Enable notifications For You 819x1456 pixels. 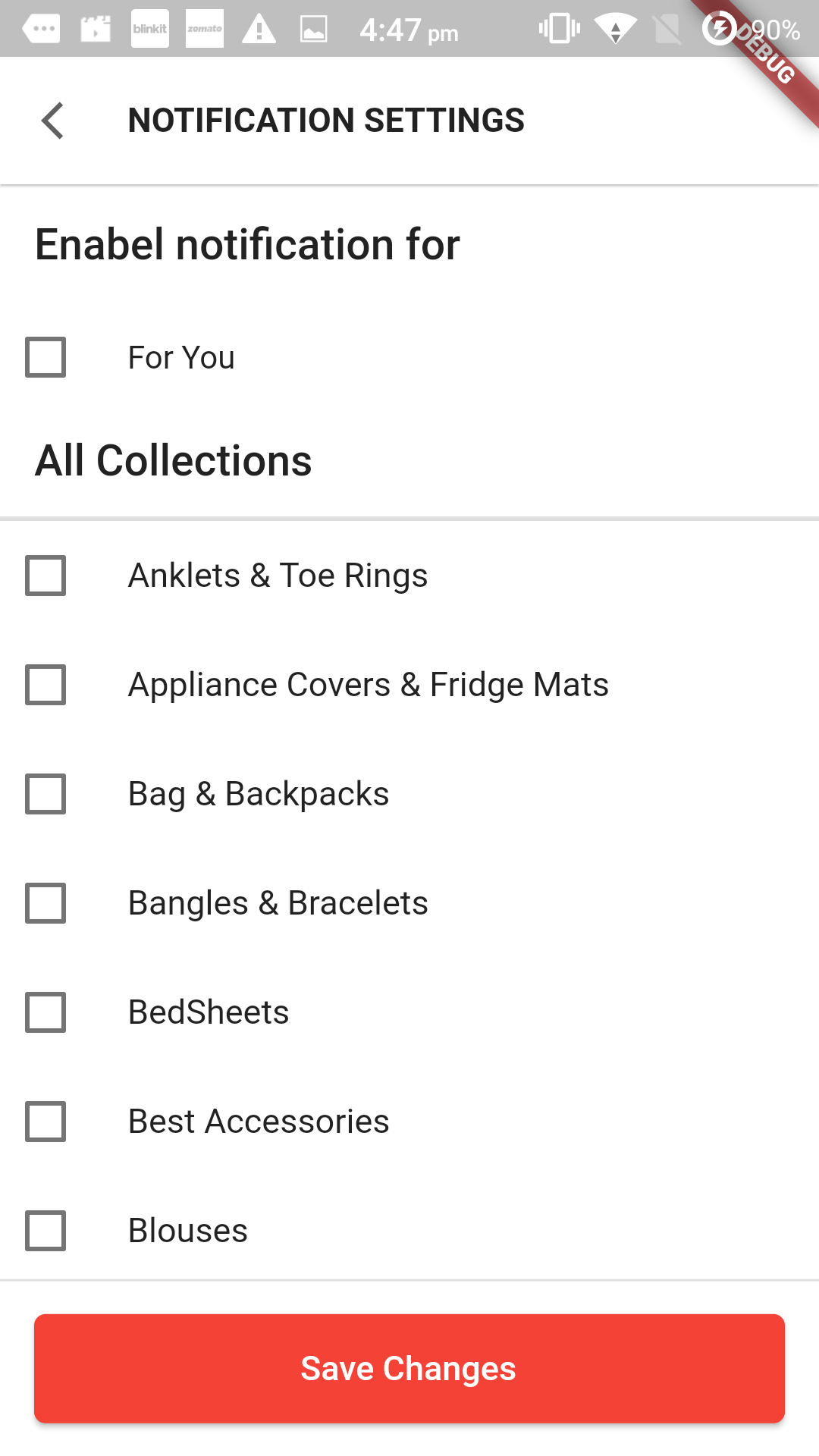pyautogui.click(x=45, y=357)
